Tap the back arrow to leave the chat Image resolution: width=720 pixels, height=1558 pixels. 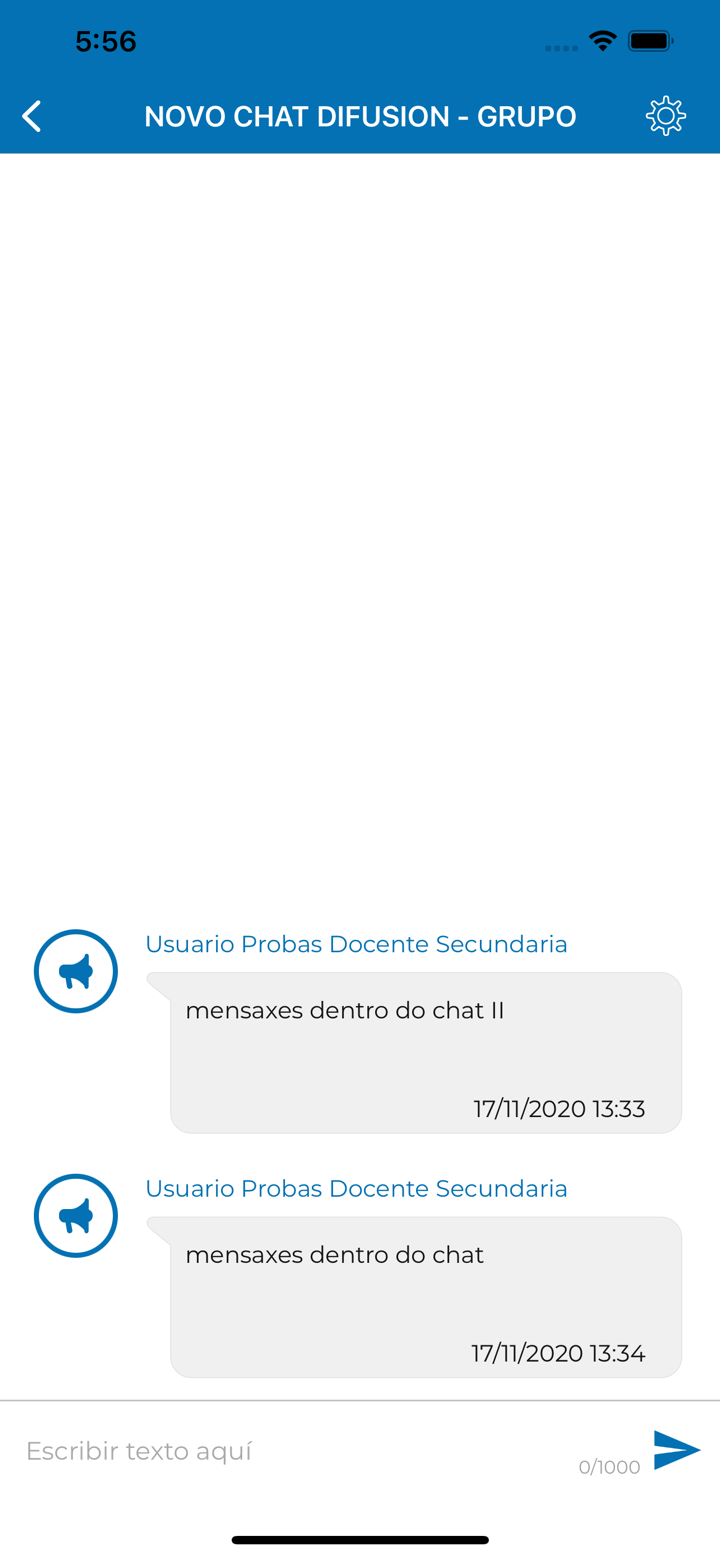(x=31, y=115)
